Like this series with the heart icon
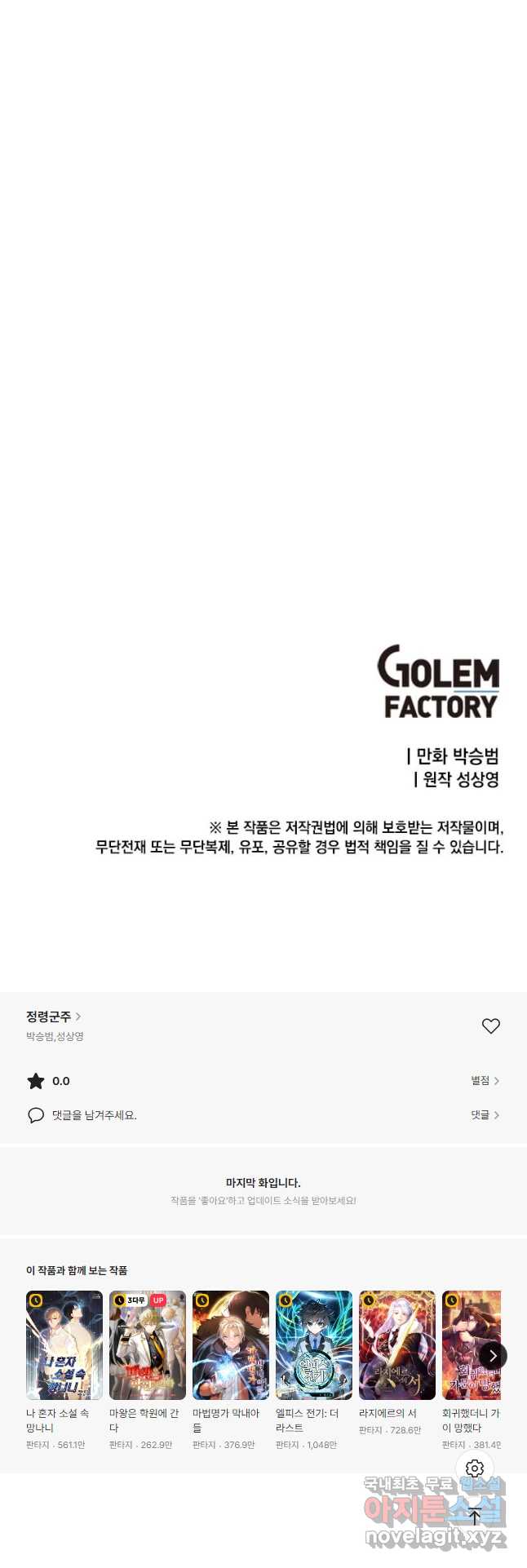Image resolution: width=527 pixels, height=1568 pixels. 490,1026
